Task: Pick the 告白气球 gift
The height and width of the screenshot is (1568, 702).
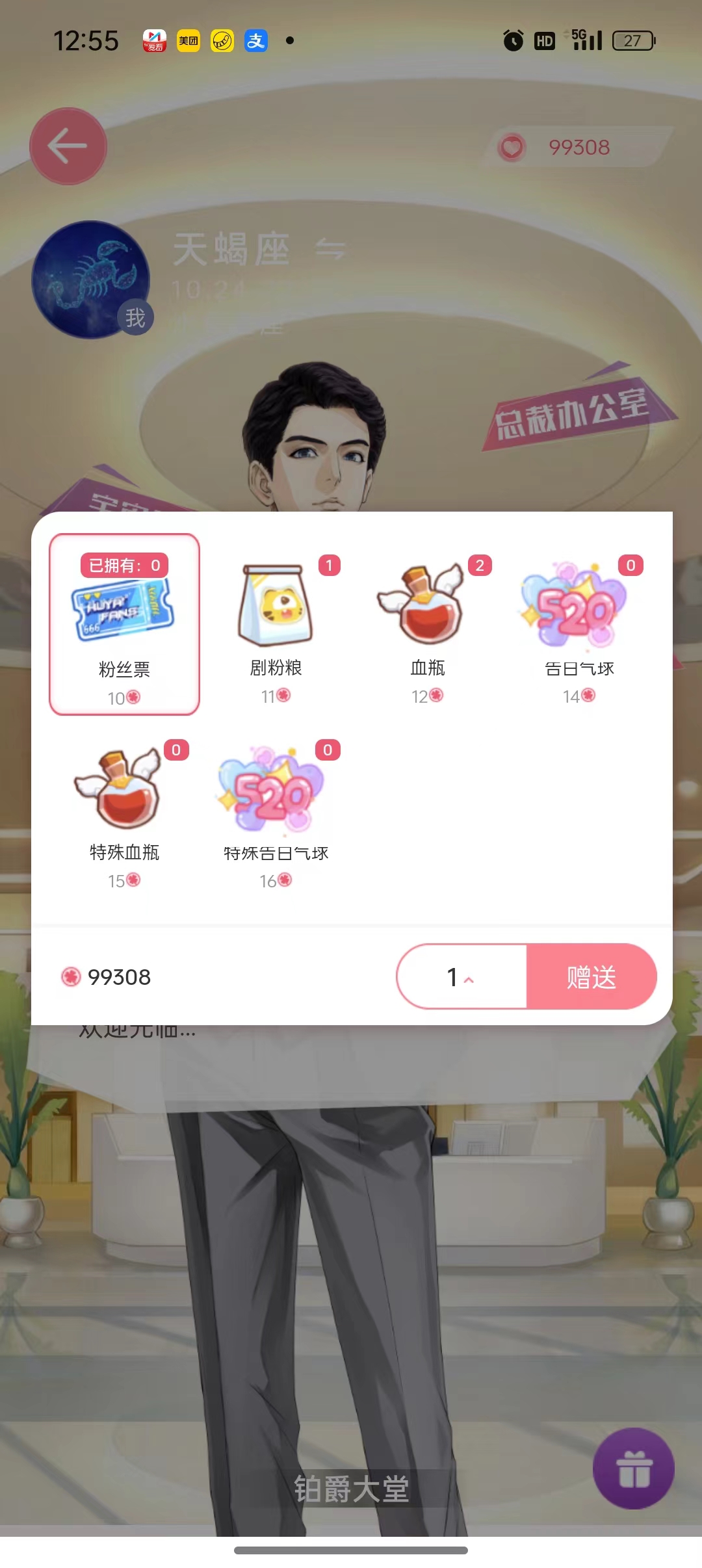Action: (x=578, y=624)
